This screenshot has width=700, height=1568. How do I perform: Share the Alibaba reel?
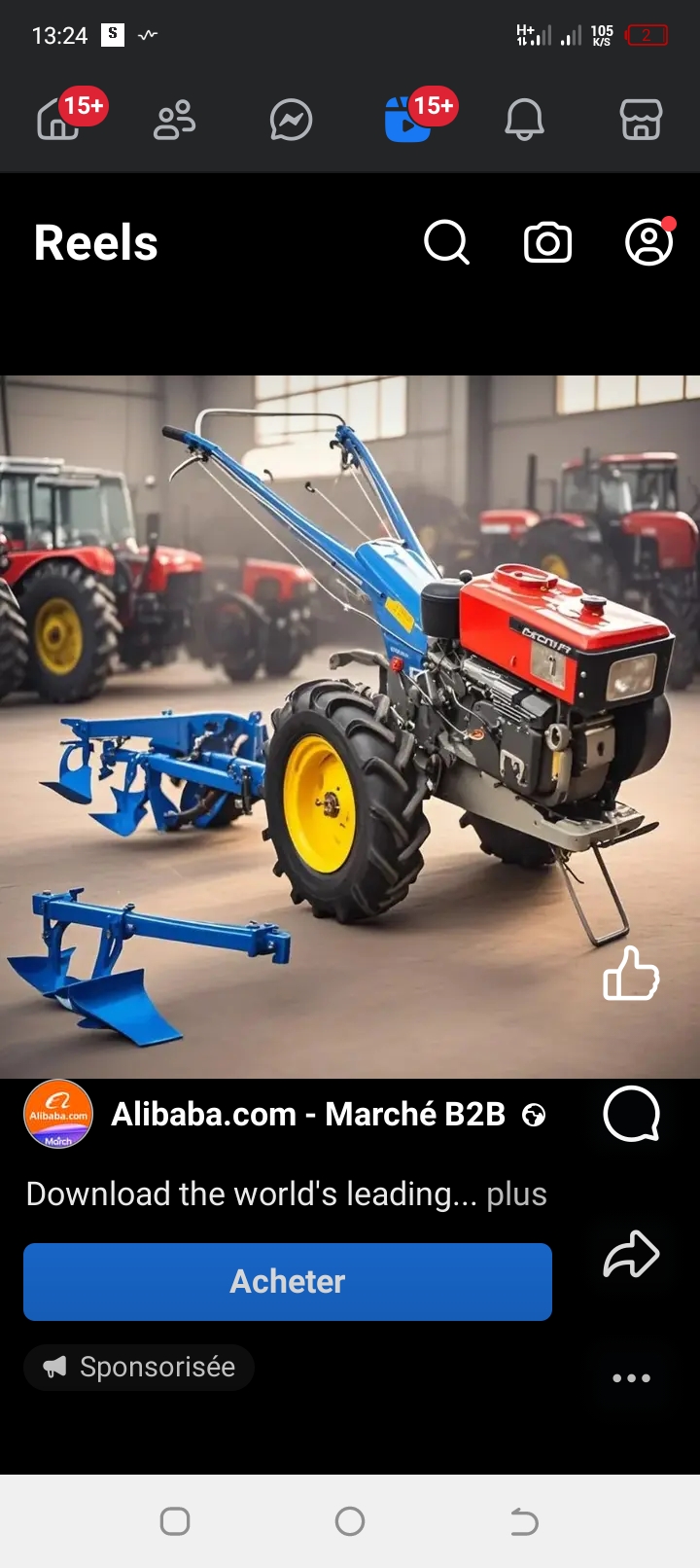pyautogui.click(x=631, y=1254)
